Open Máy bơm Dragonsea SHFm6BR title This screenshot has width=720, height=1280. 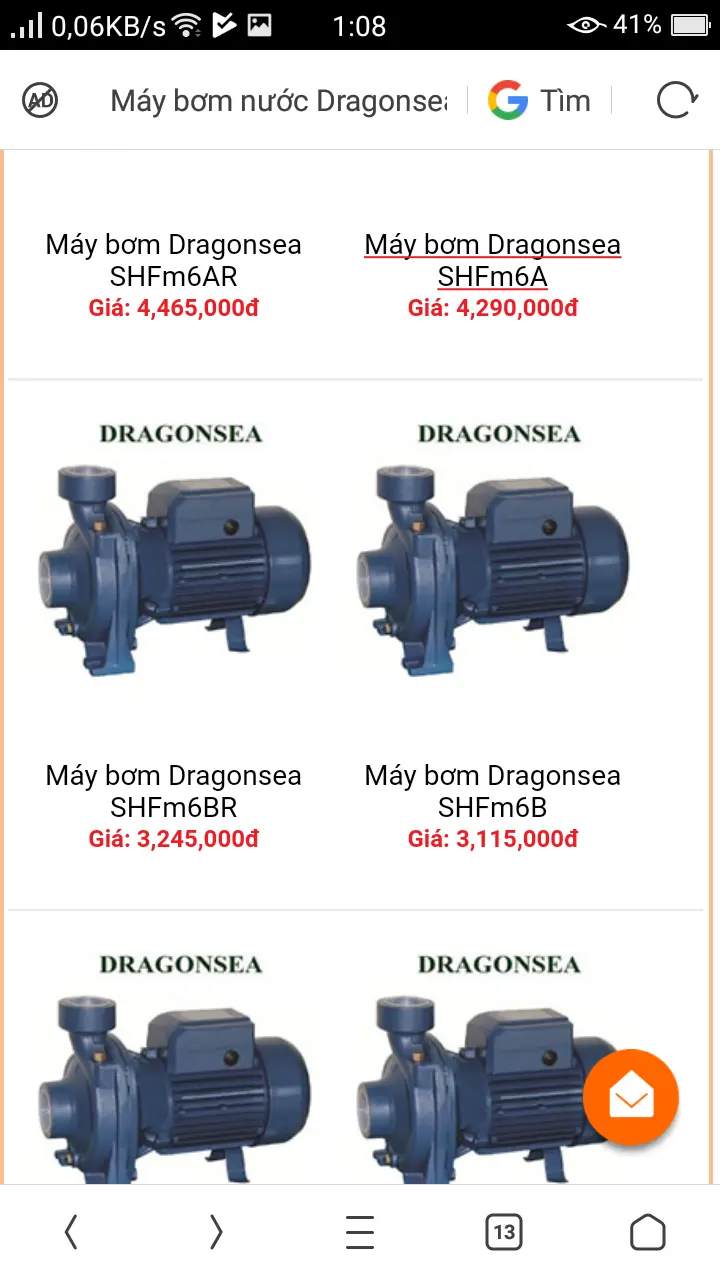point(174,791)
